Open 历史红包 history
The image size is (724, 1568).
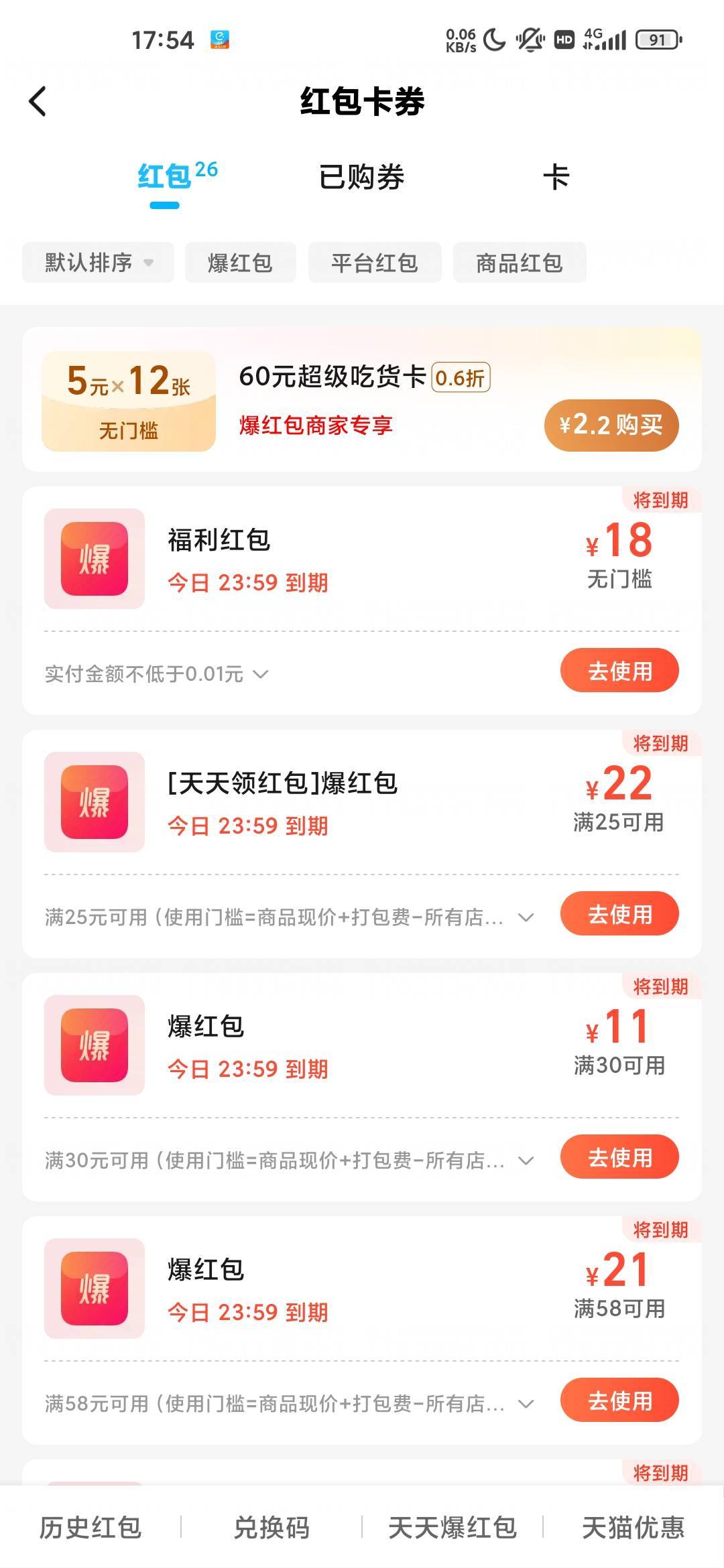coord(90,1528)
